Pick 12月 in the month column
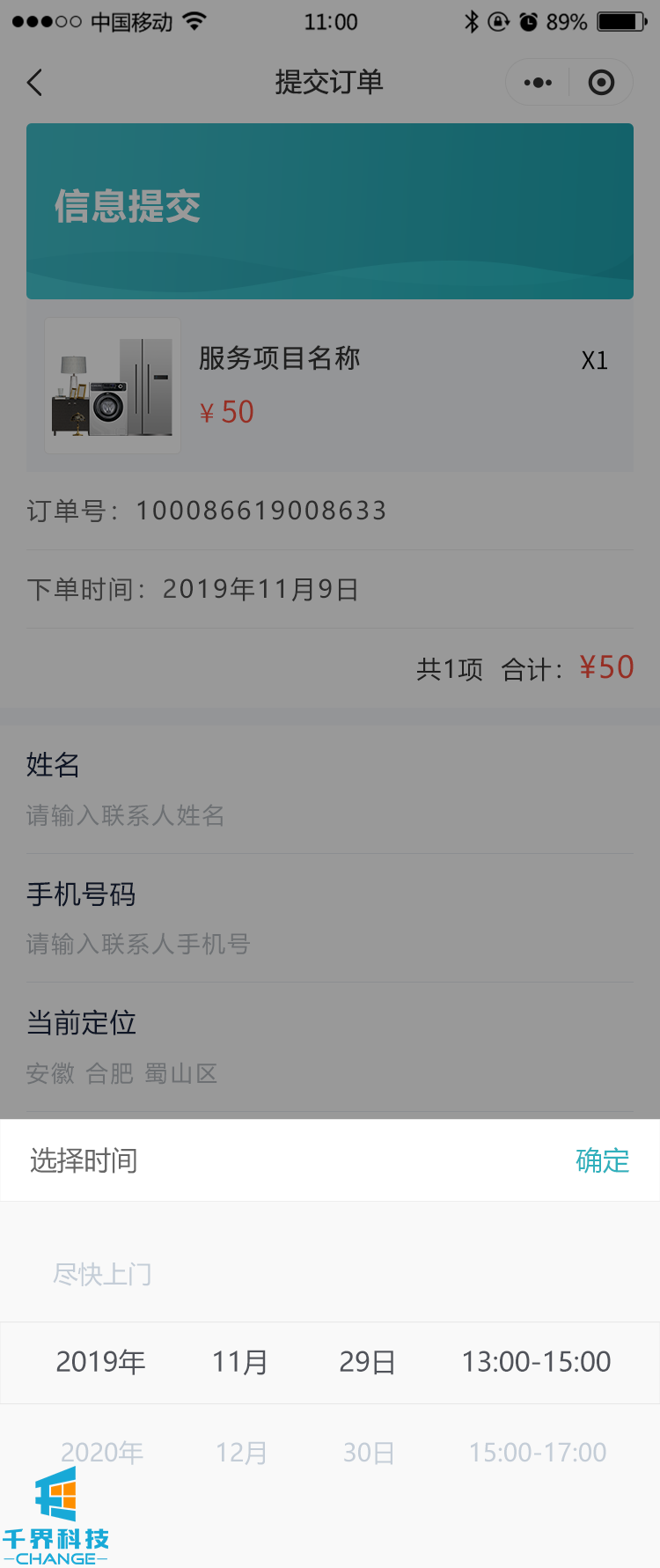The width and height of the screenshot is (660, 1568). pos(241,1452)
